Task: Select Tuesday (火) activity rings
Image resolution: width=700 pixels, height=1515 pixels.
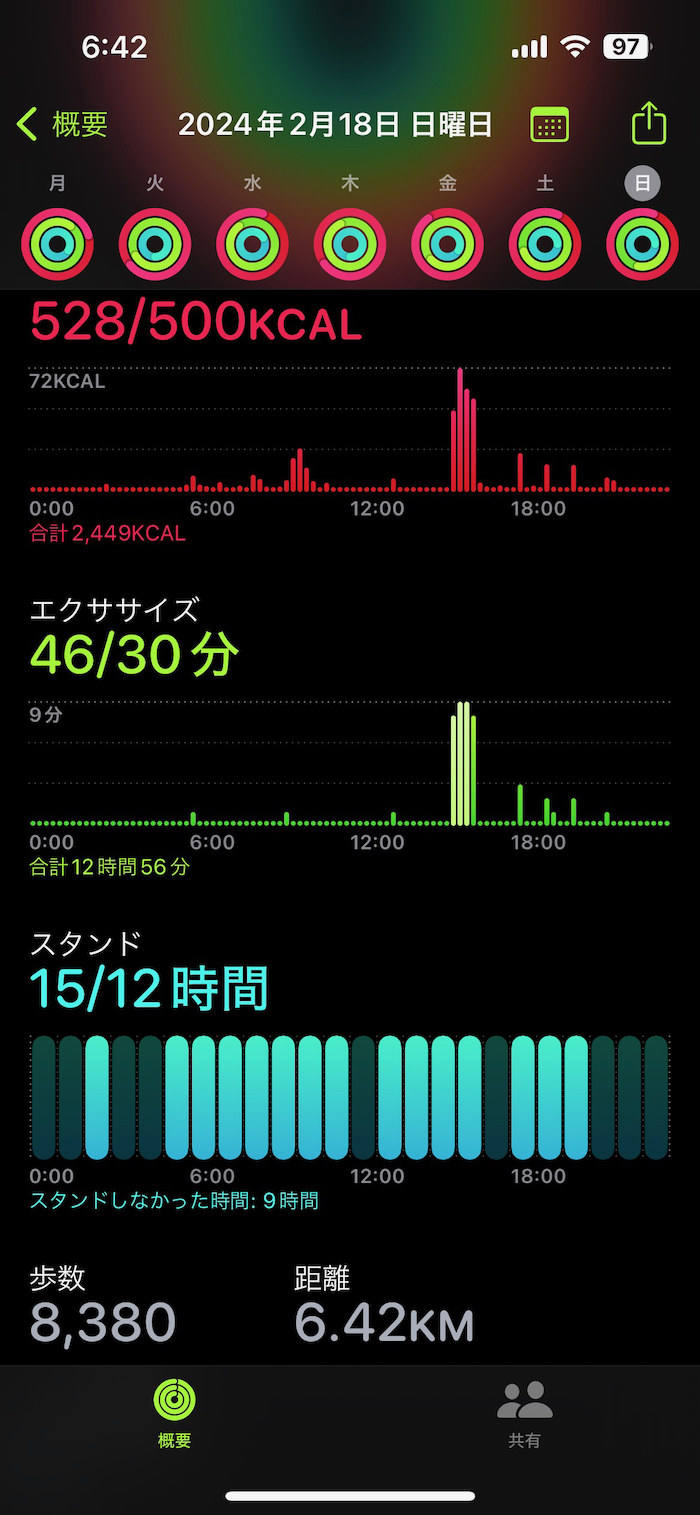Action: (155, 243)
